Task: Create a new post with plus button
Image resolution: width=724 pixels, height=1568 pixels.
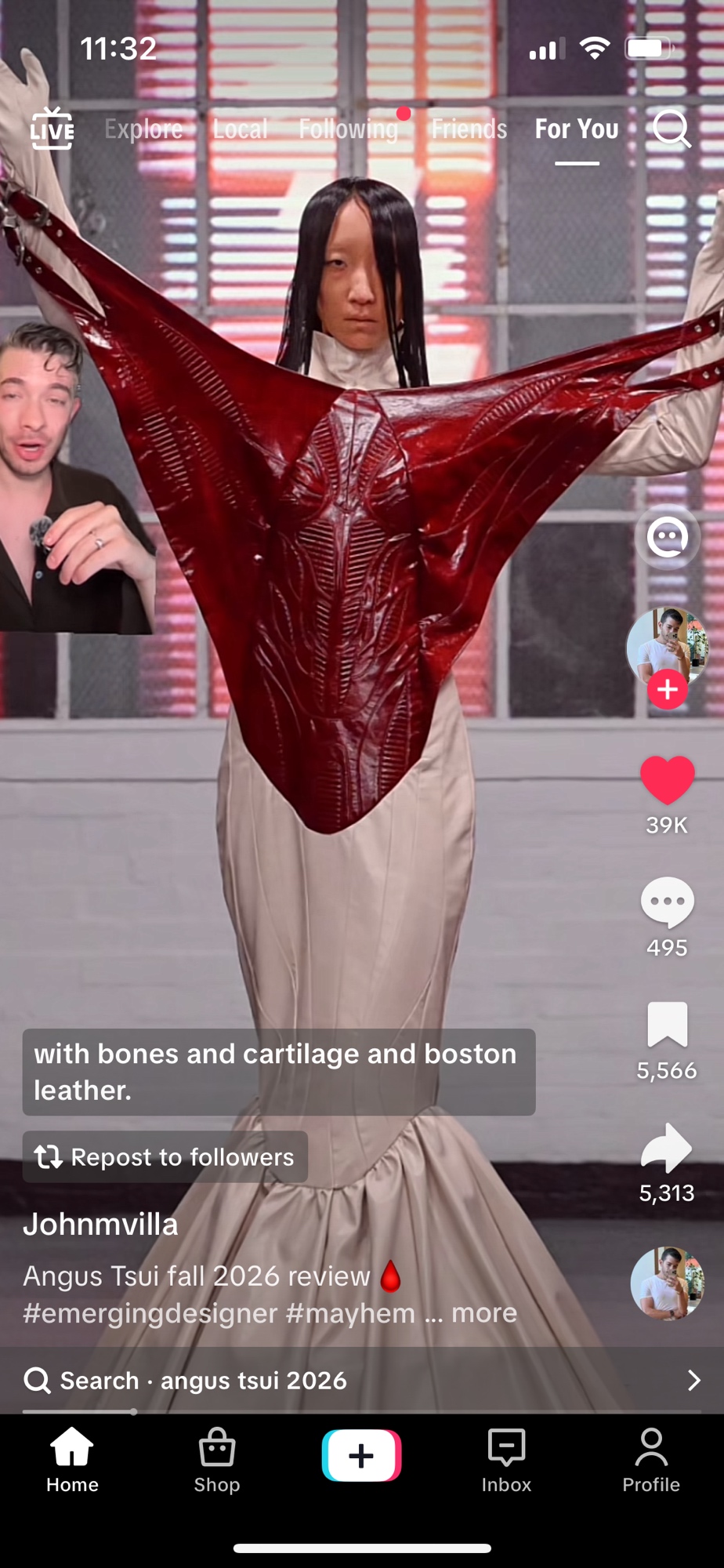Action: coord(361,1456)
